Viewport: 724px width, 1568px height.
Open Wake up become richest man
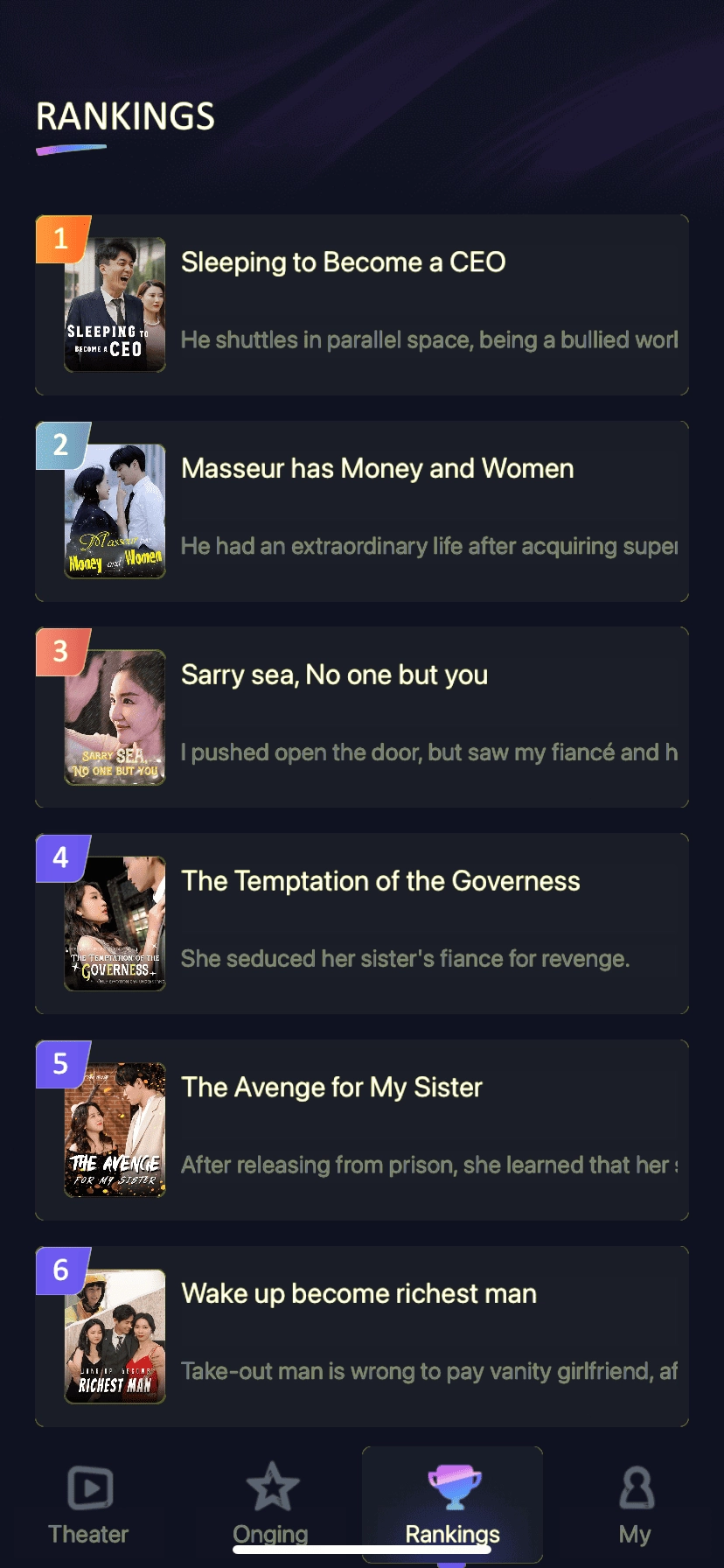[x=361, y=1337]
